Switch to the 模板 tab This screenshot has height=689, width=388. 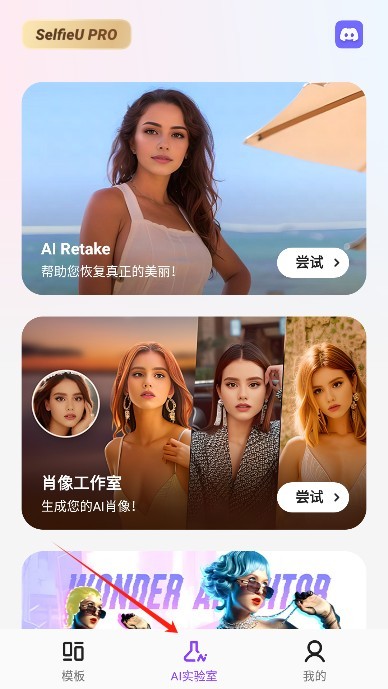pos(73,661)
